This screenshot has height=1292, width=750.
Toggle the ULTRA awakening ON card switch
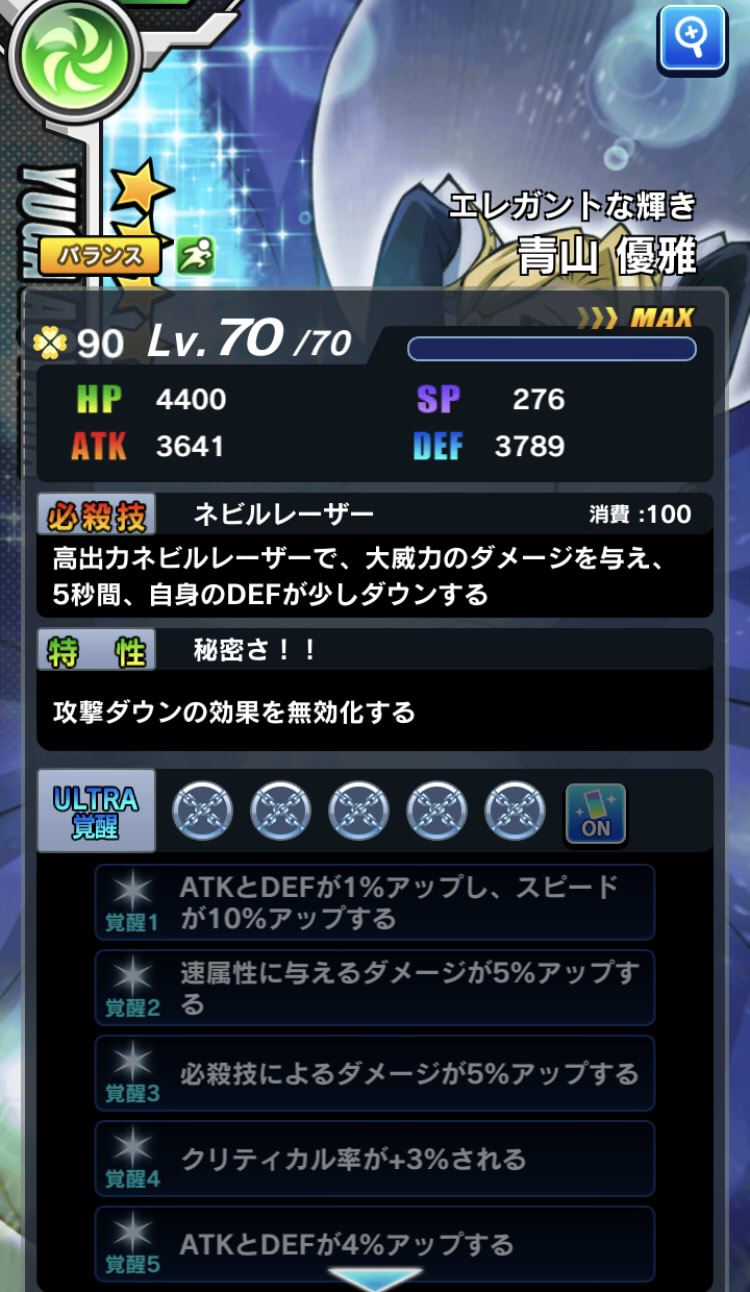[596, 811]
